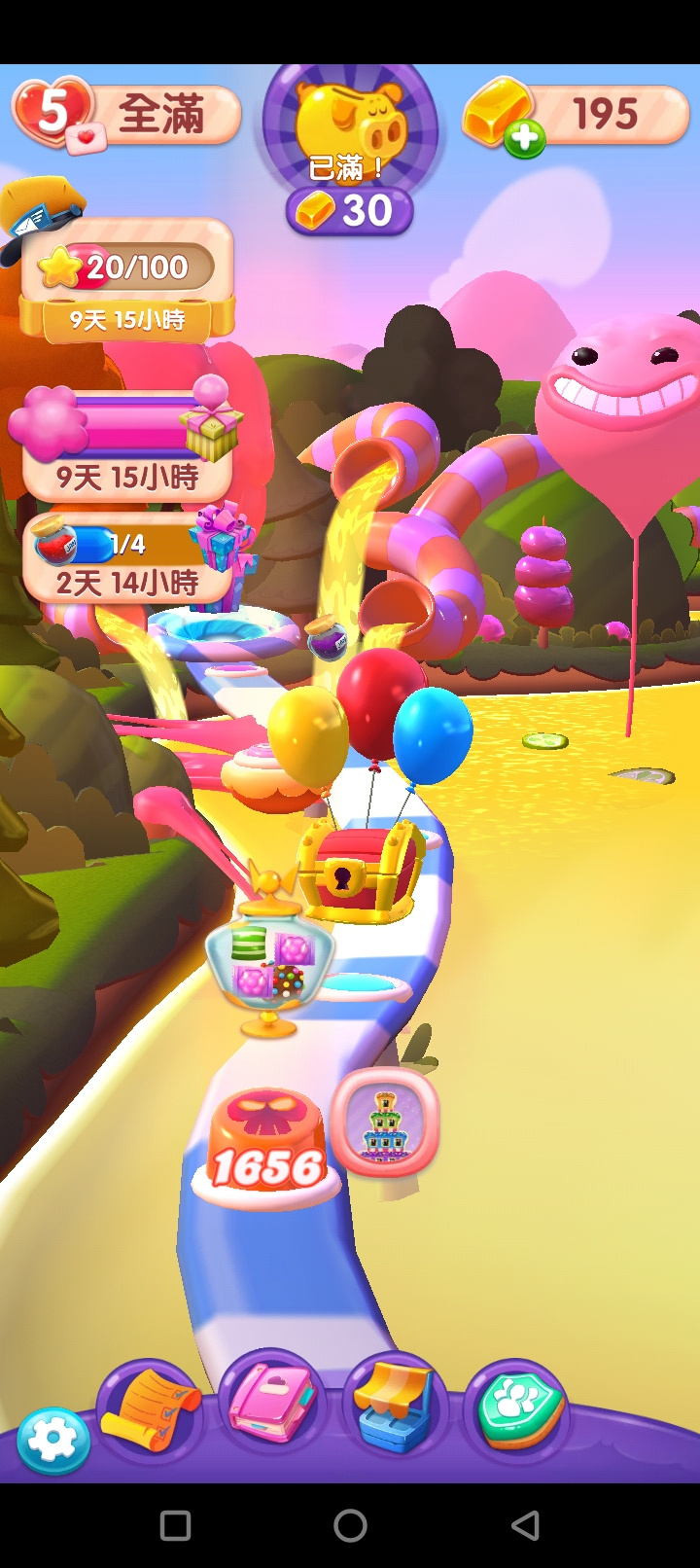Add more gold bars with the plus
Image resolution: width=700 pixels, height=1568 pixels.
point(525,138)
